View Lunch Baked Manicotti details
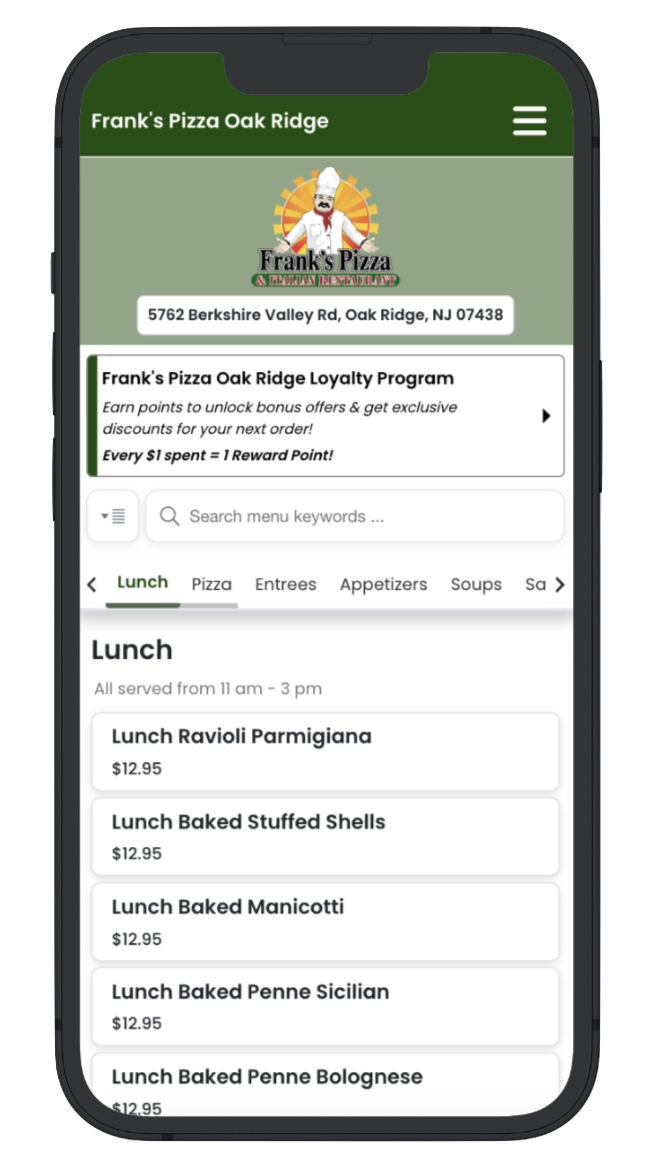Screen dimensions: 648x1160 click(x=325, y=921)
